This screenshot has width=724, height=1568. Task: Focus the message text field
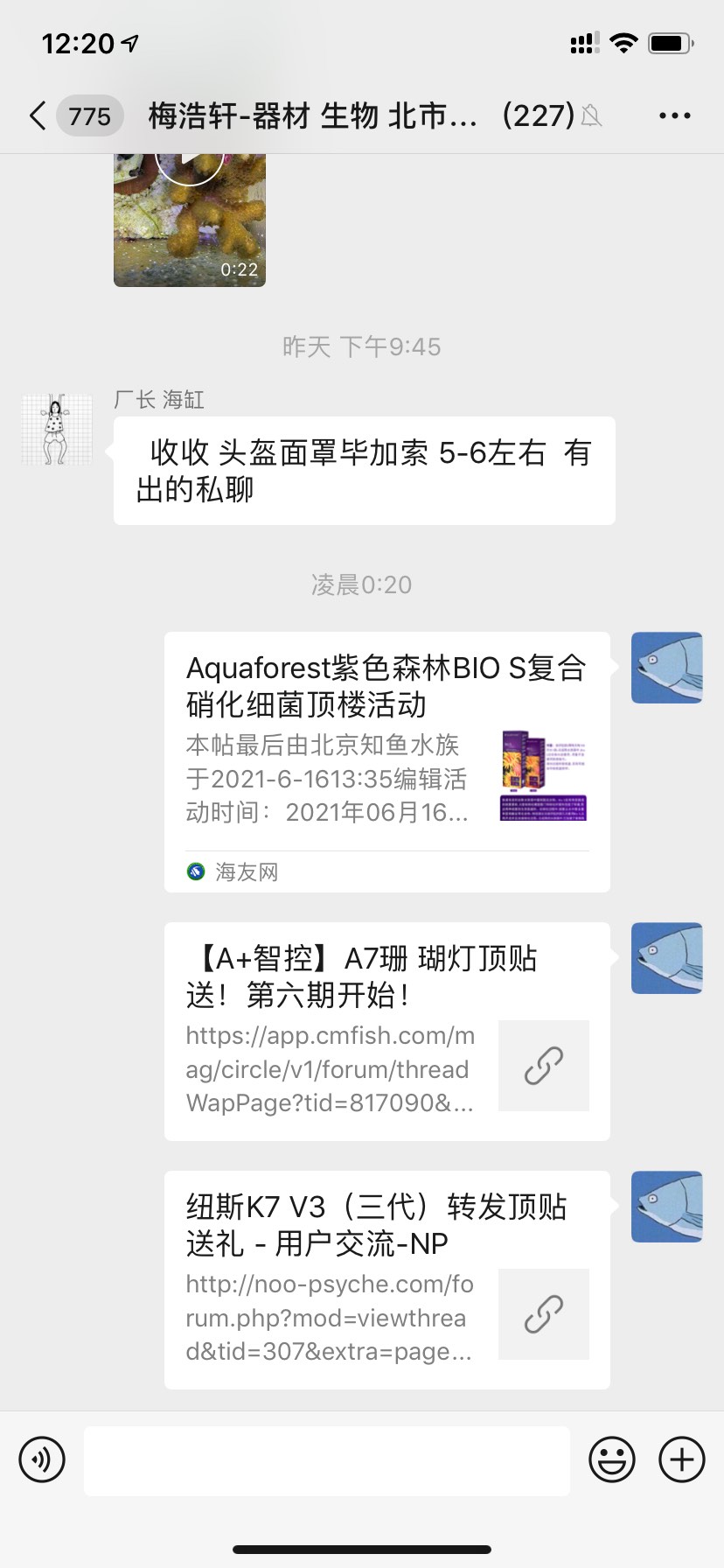click(327, 1459)
